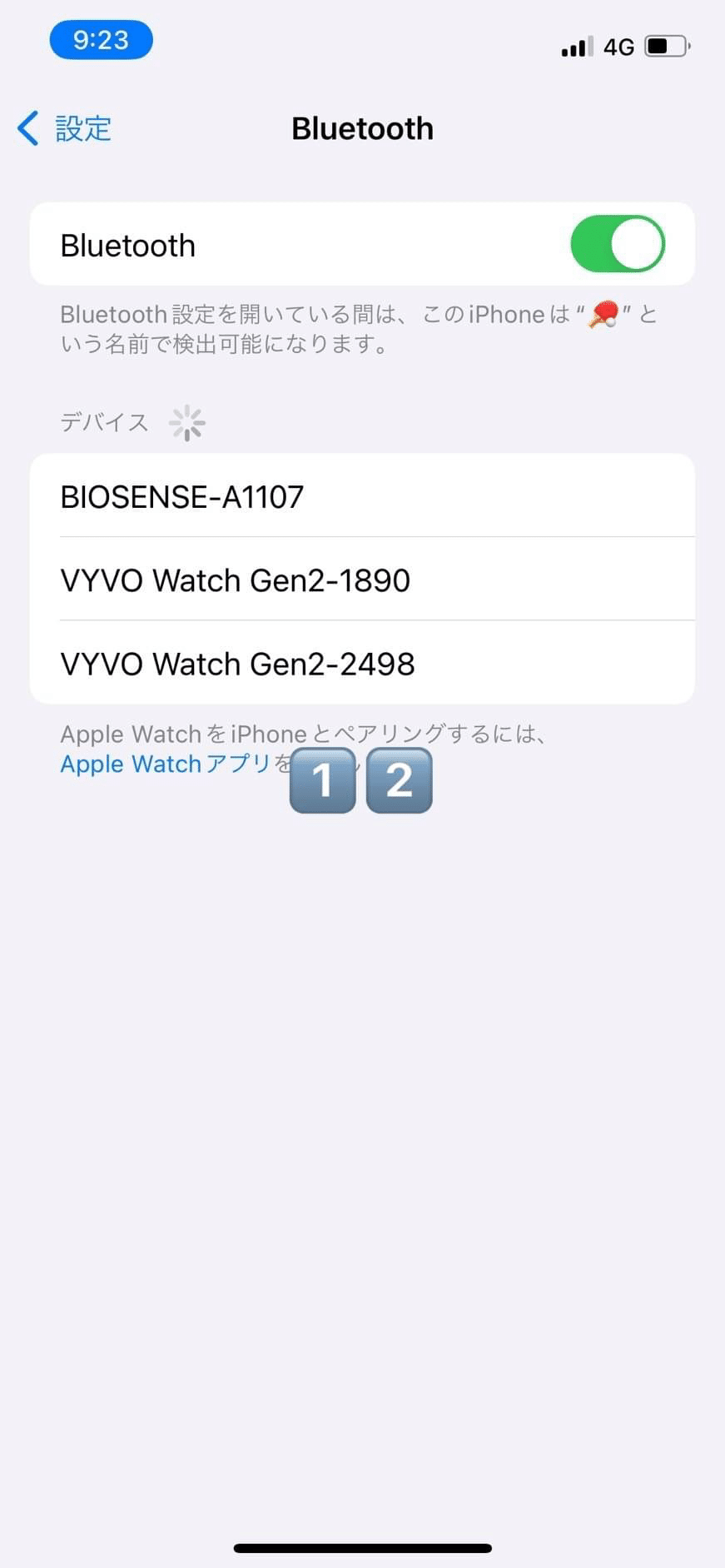
Task: Go back to 設定
Action: click(64, 129)
